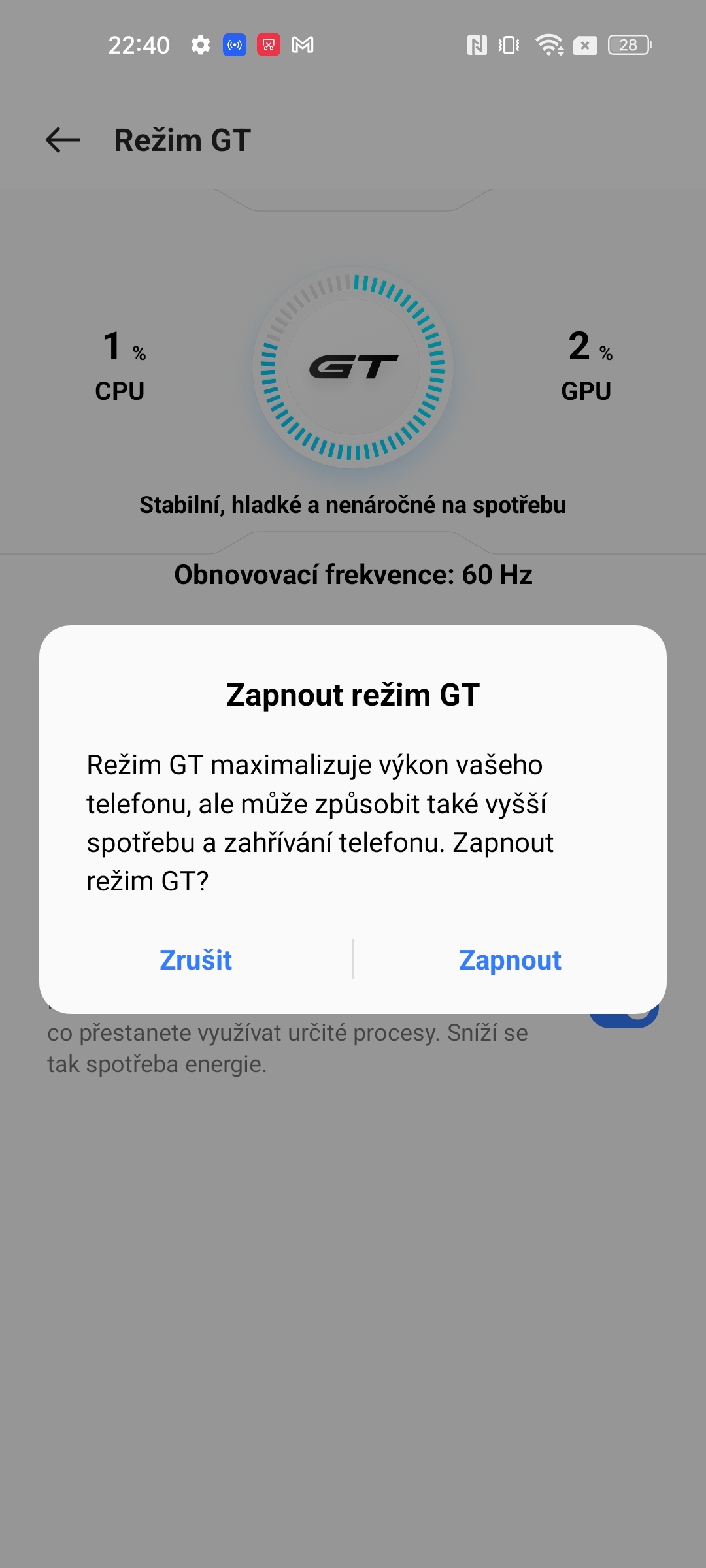Tap the missing SIM status icon

coord(584,45)
